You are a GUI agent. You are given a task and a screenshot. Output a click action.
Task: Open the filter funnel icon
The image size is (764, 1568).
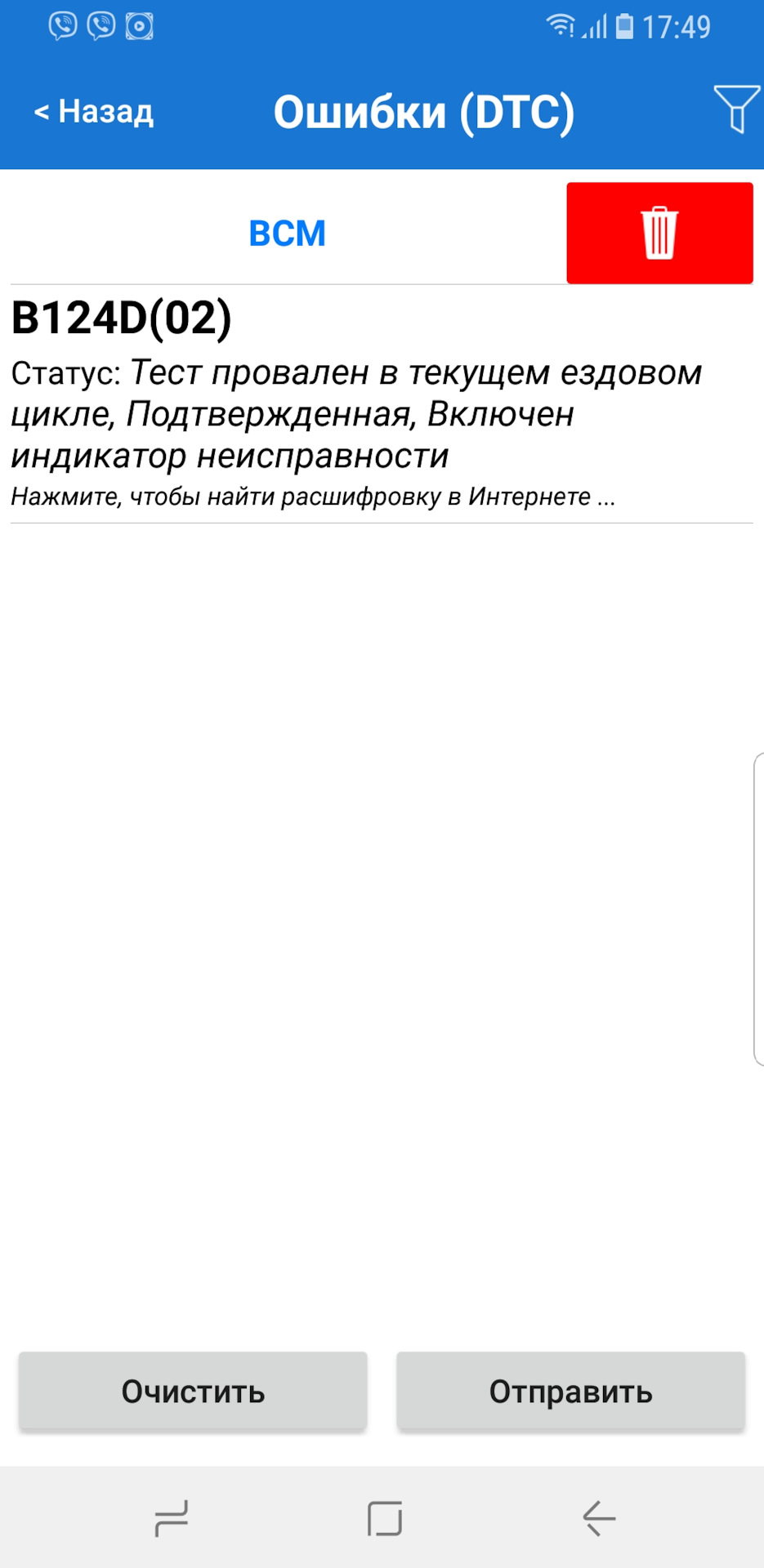tap(735, 109)
